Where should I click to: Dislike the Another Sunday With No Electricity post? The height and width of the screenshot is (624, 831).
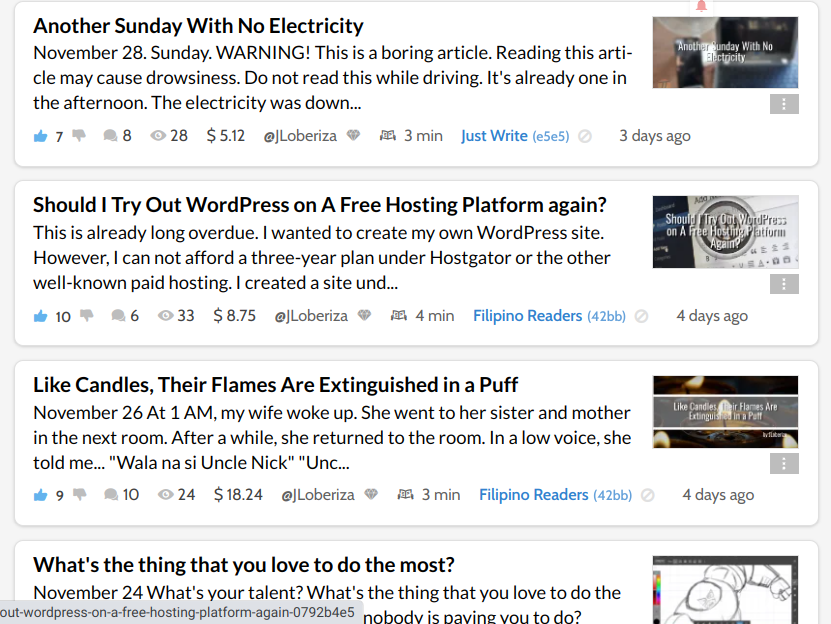pyautogui.click(x=79, y=136)
